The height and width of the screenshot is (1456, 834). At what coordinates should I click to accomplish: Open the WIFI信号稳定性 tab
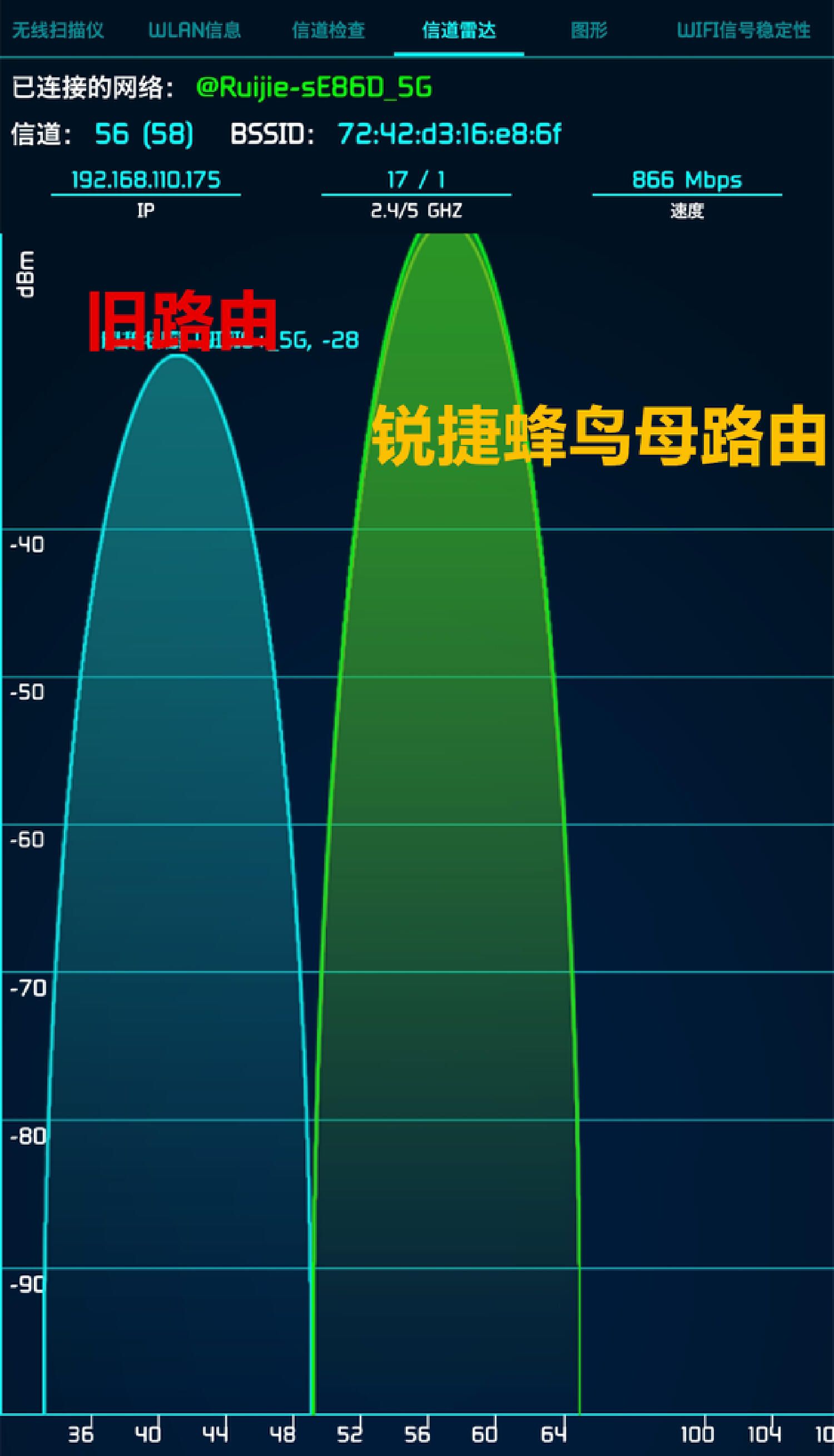(x=743, y=30)
